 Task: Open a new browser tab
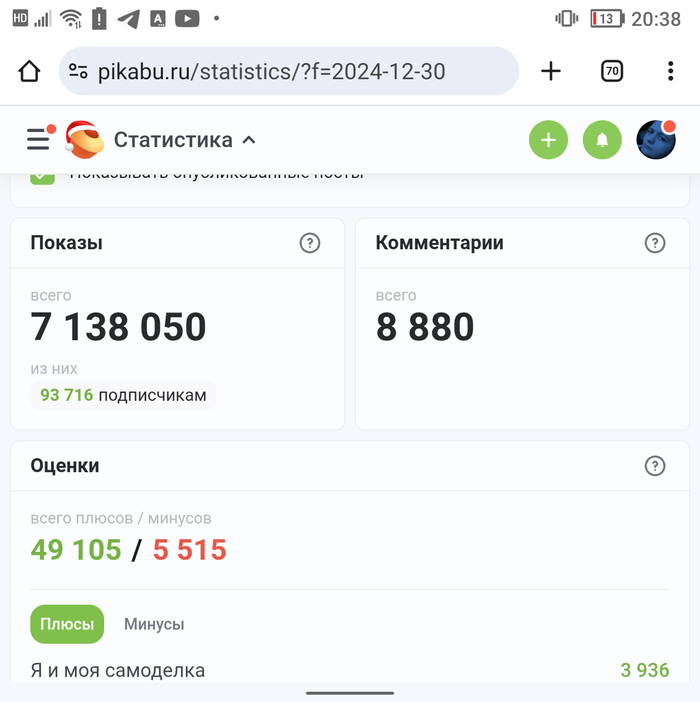551,71
